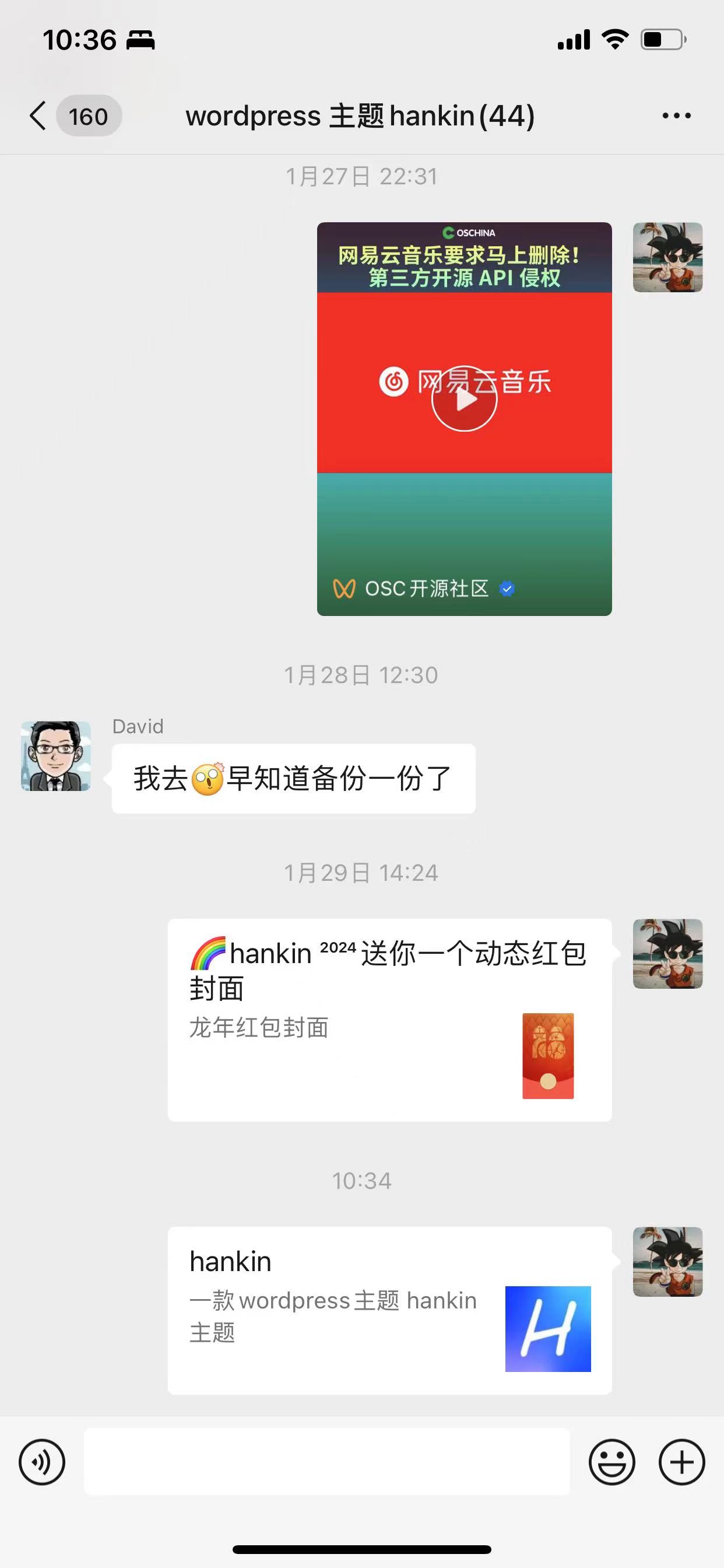The width and height of the screenshot is (724, 1568).
Task: Focus the message text field
Action: click(326, 1462)
